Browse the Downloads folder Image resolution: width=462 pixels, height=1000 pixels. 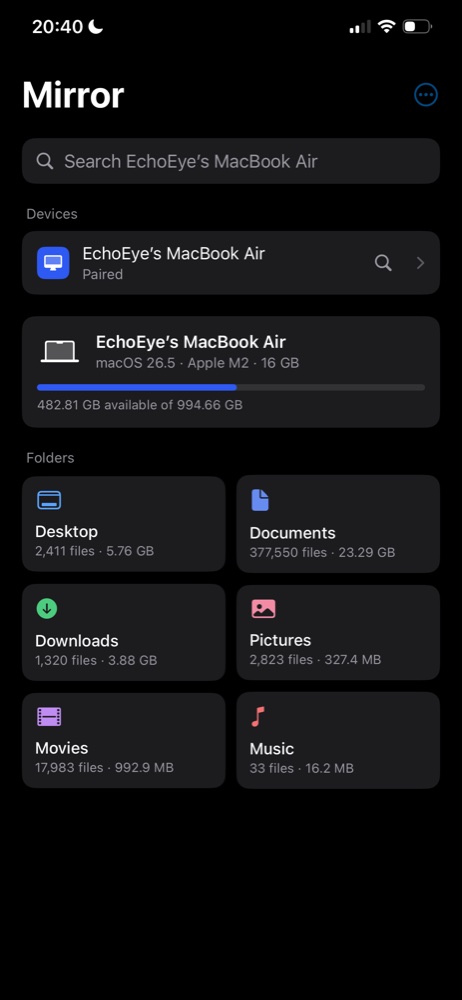click(x=124, y=633)
